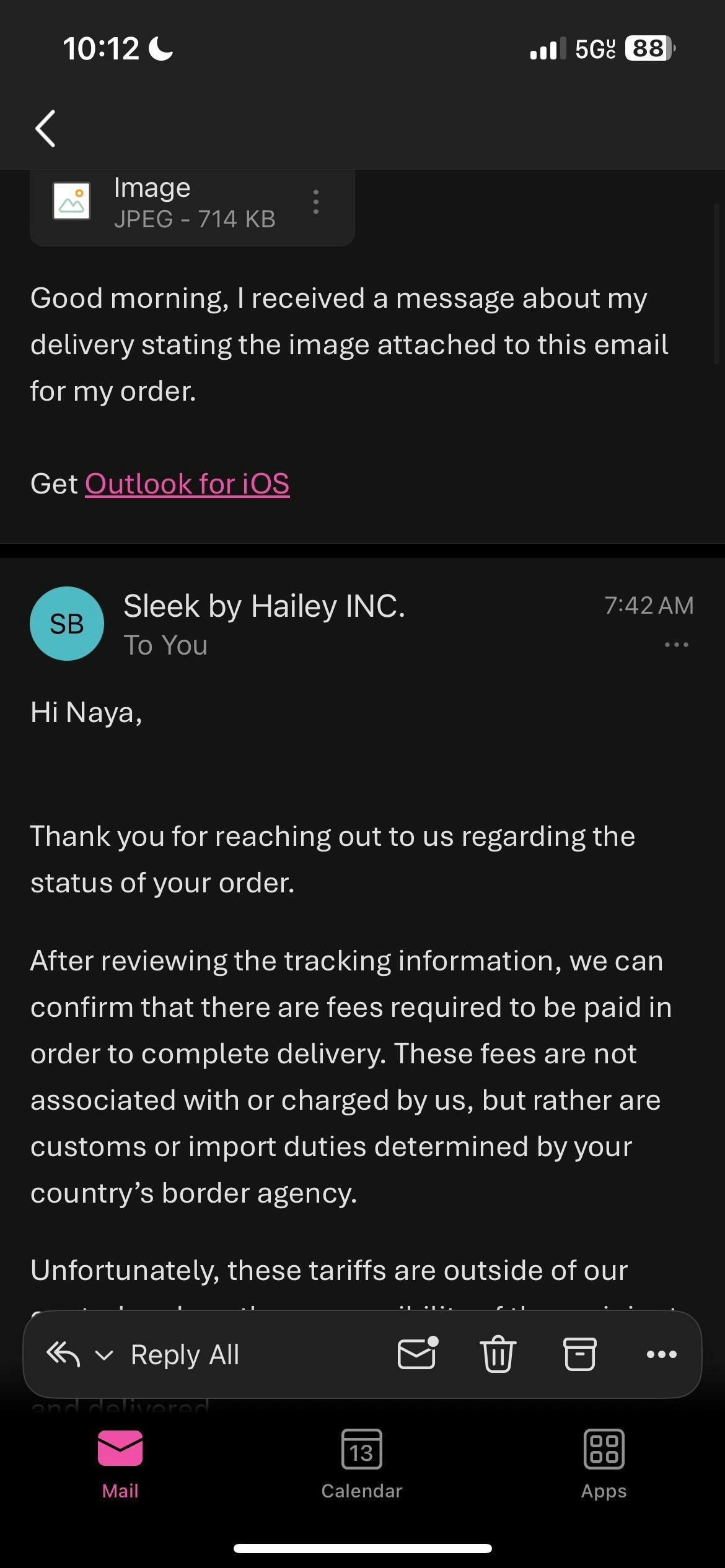Switch to the Apps tab

[604, 1464]
